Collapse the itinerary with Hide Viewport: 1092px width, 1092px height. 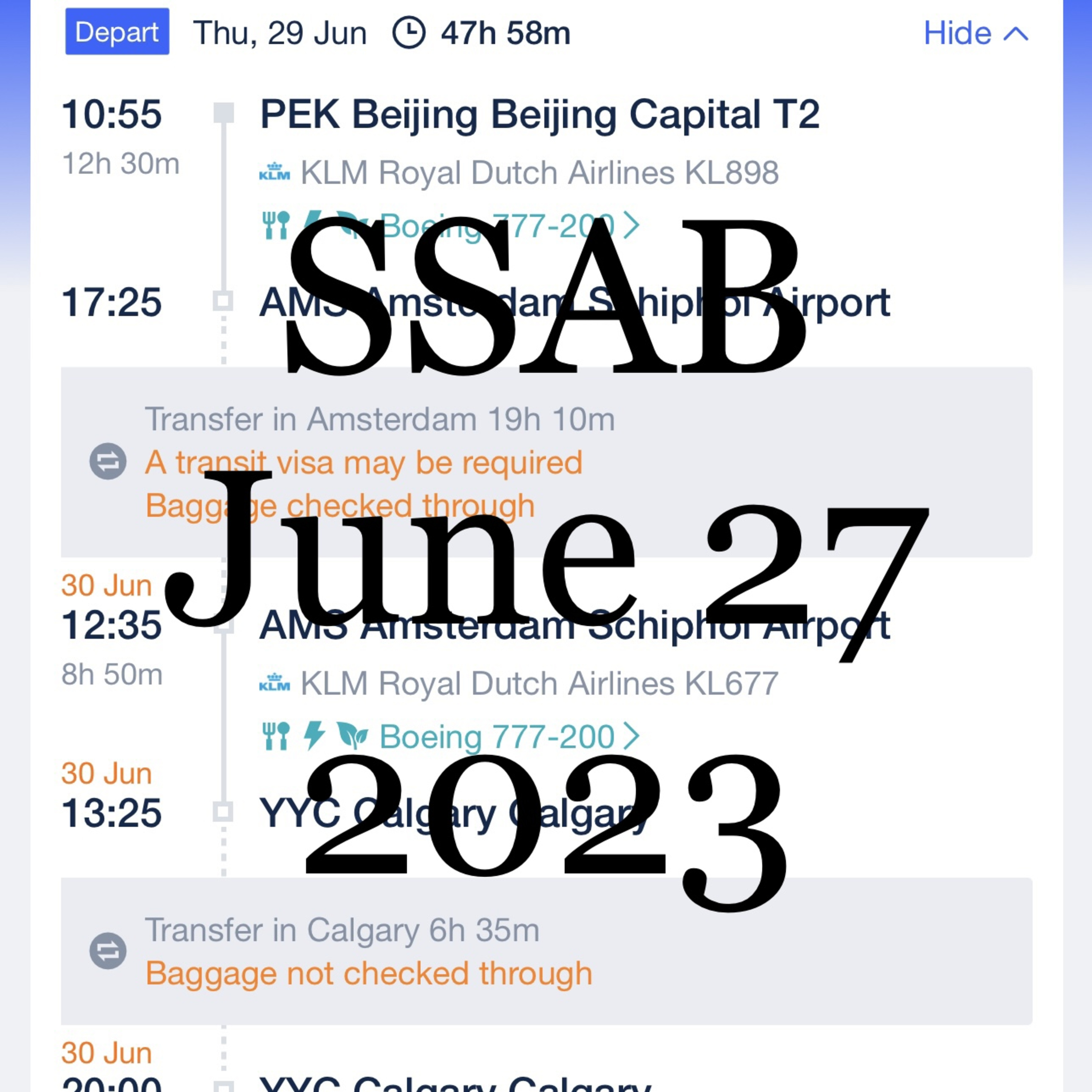974,33
